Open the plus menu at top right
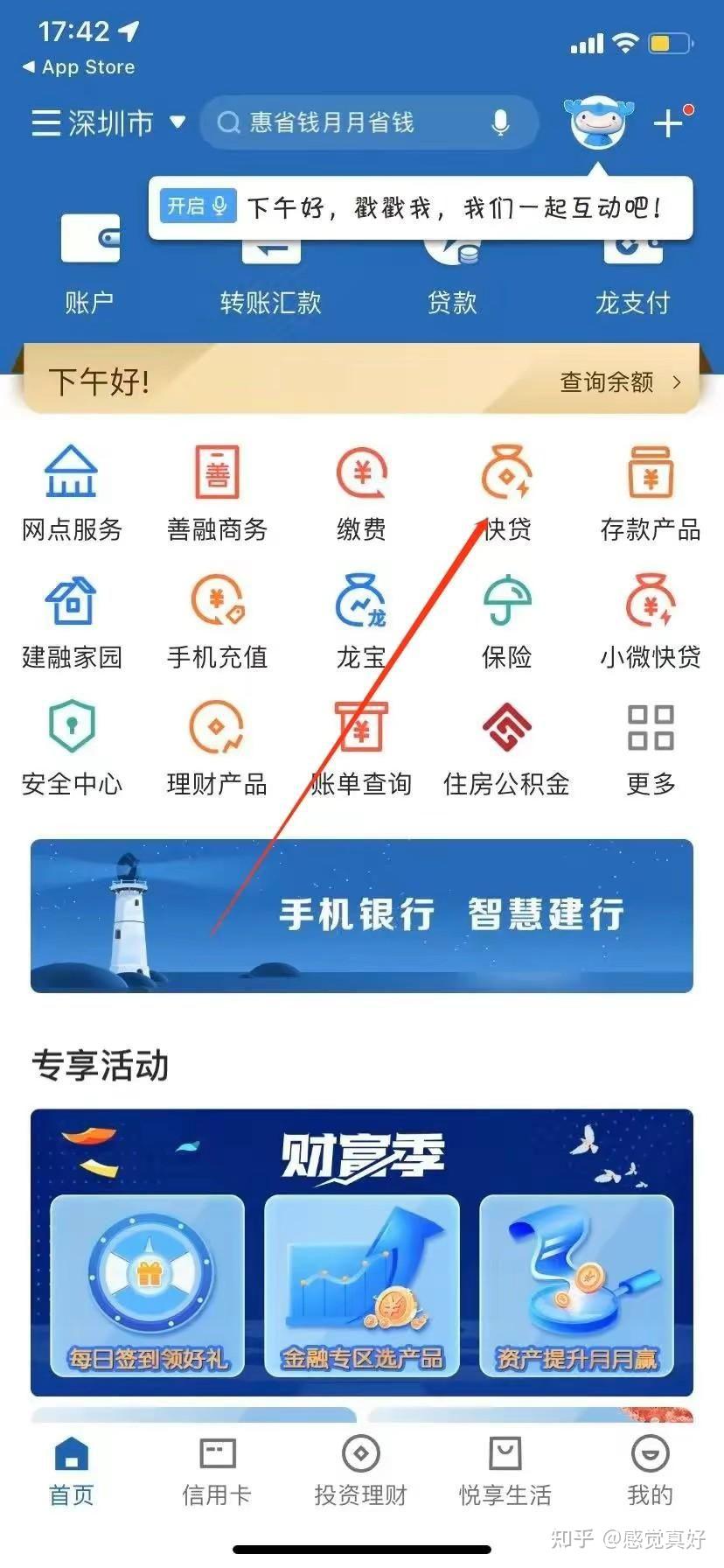724x1568 pixels. click(670, 122)
